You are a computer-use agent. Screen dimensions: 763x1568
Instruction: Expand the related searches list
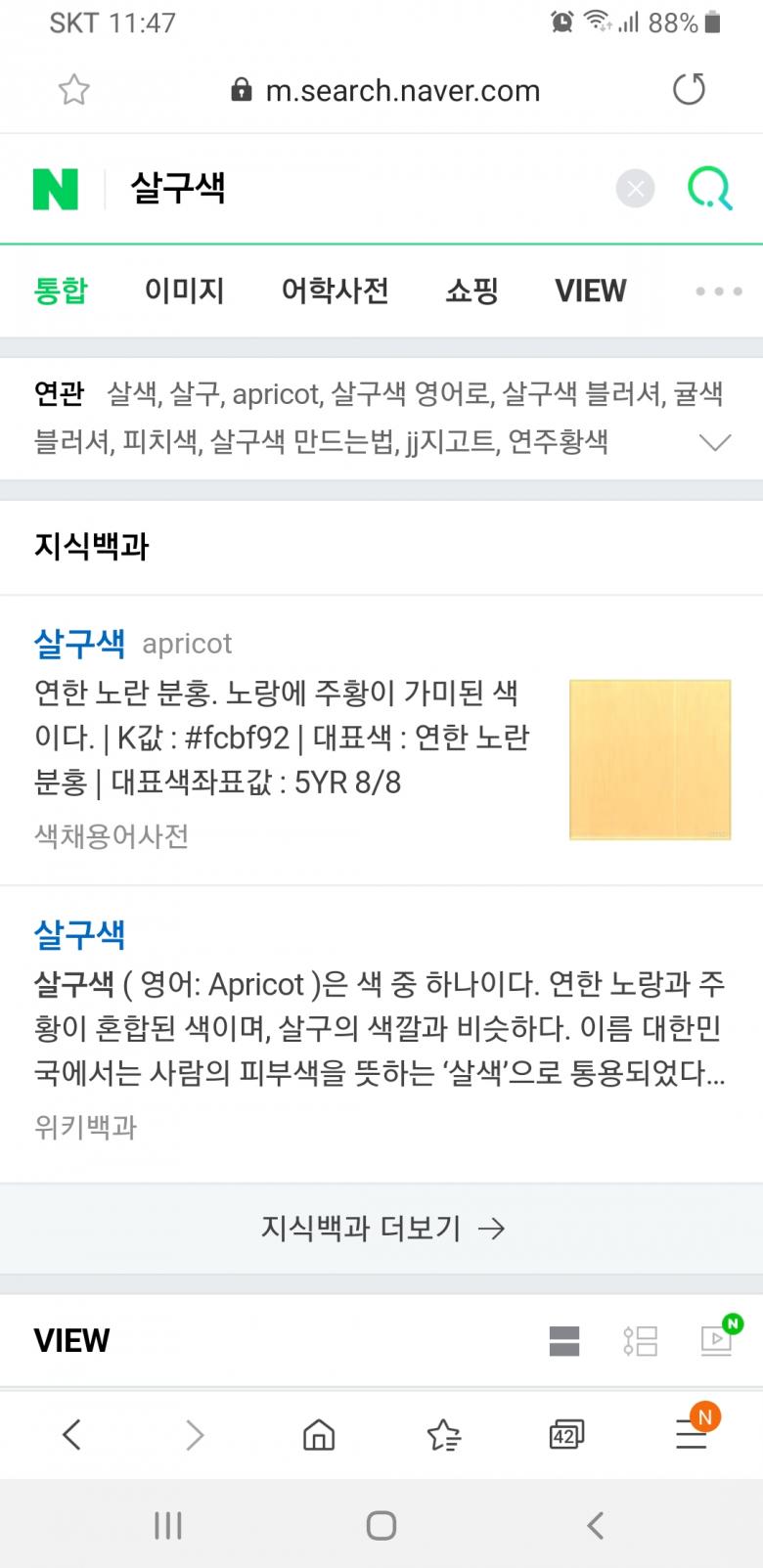click(716, 442)
